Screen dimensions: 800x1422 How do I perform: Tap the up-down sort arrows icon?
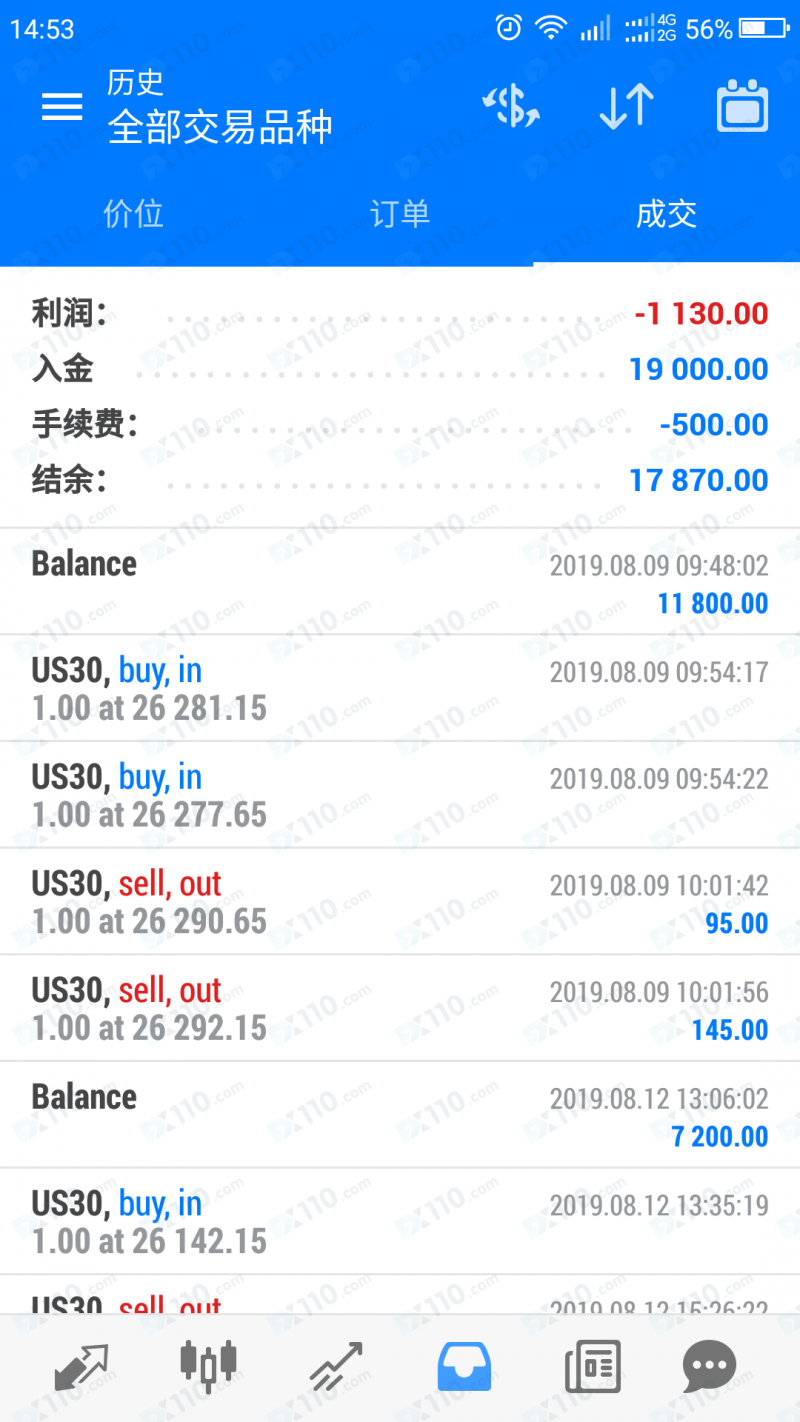coord(625,107)
